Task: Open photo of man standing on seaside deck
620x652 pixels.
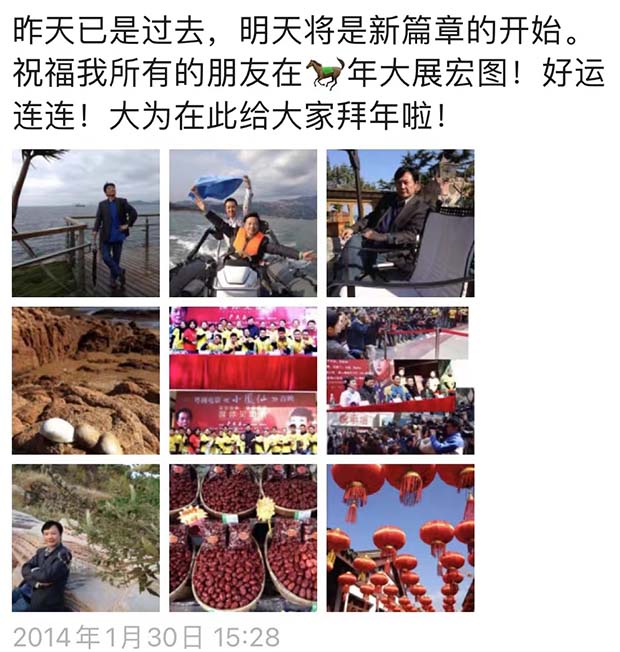Action: [x=85, y=223]
